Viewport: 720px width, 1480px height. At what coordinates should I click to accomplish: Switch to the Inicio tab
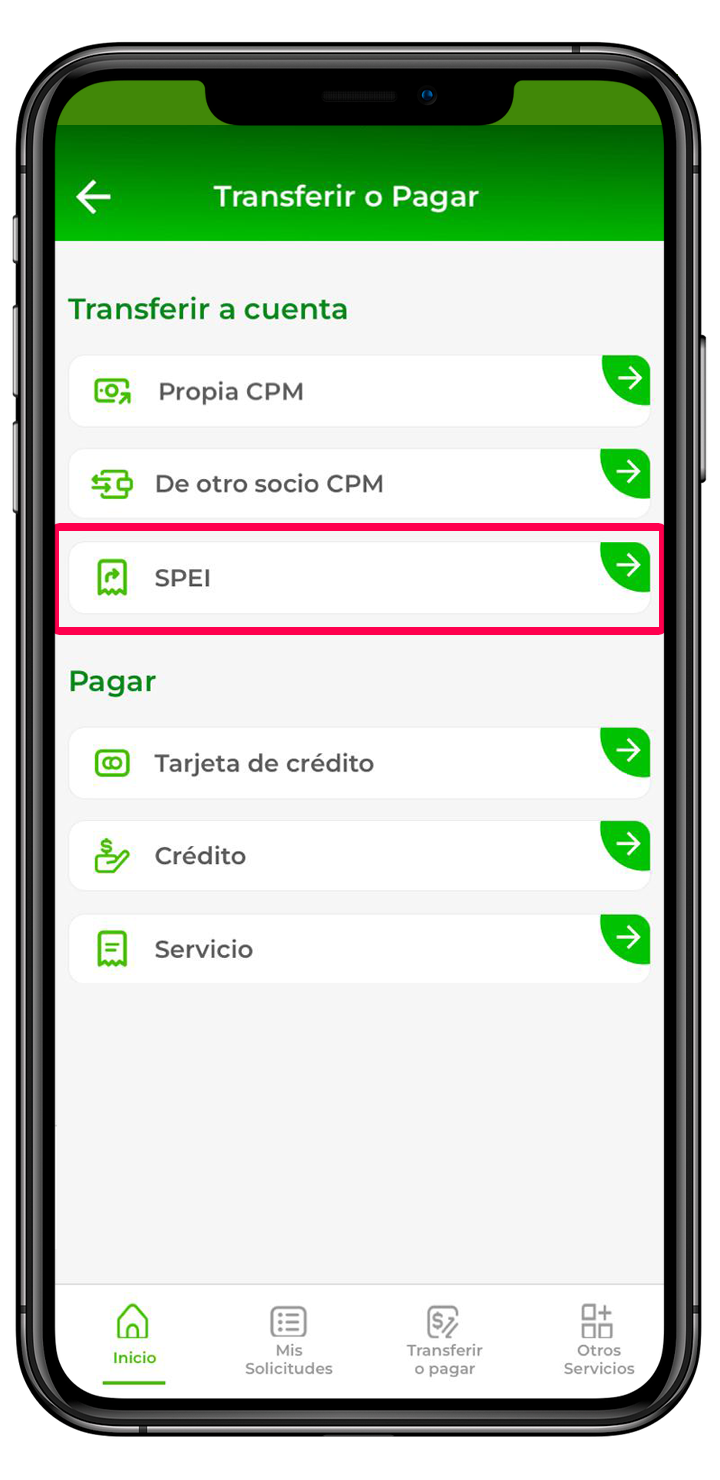pyautogui.click(x=134, y=1336)
